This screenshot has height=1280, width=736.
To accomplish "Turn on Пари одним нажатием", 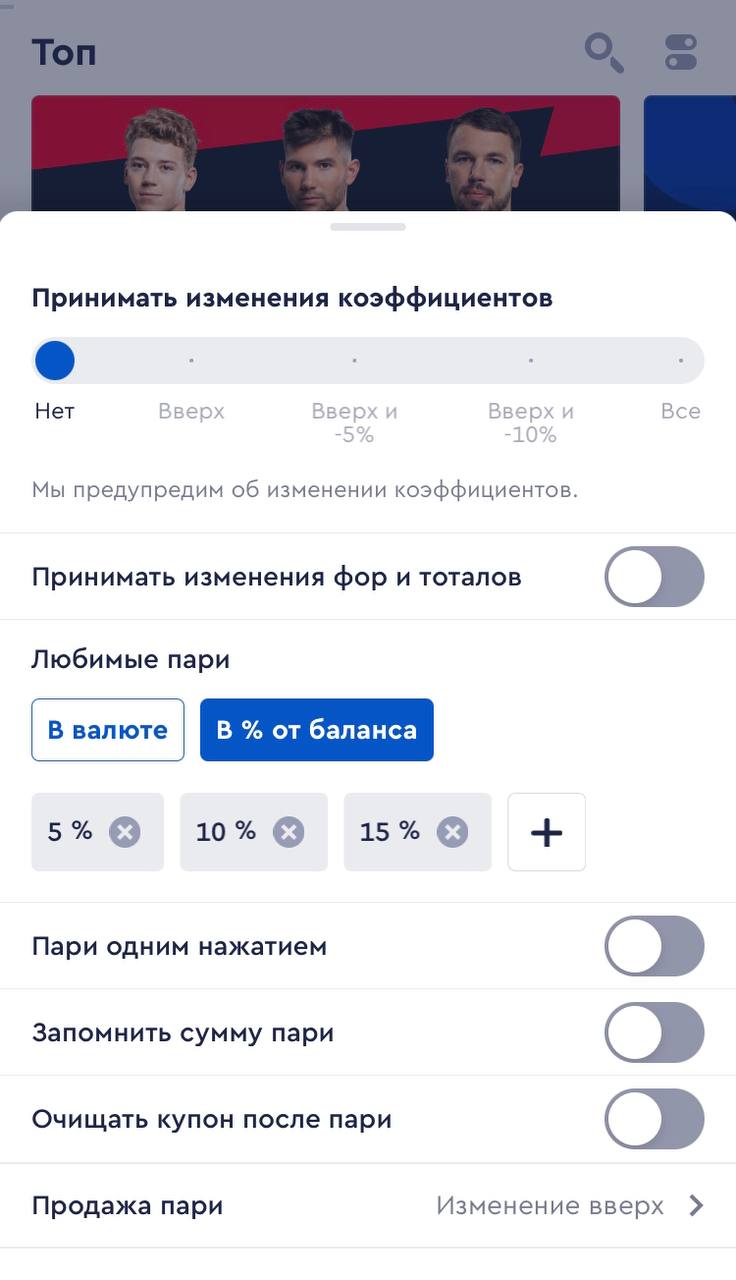I will (x=654, y=946).
